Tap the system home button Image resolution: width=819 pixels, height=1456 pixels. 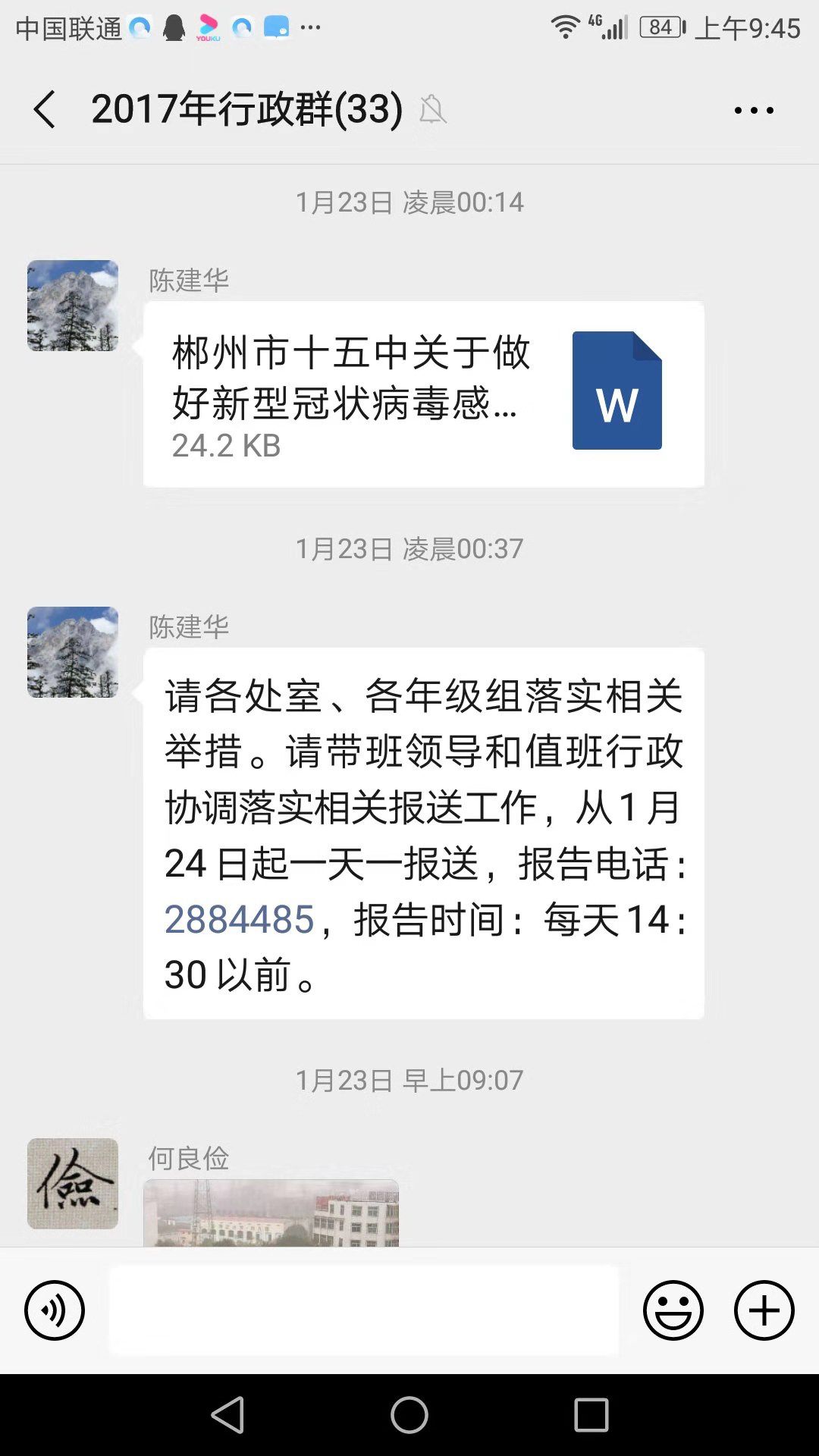pos(409,1415)
